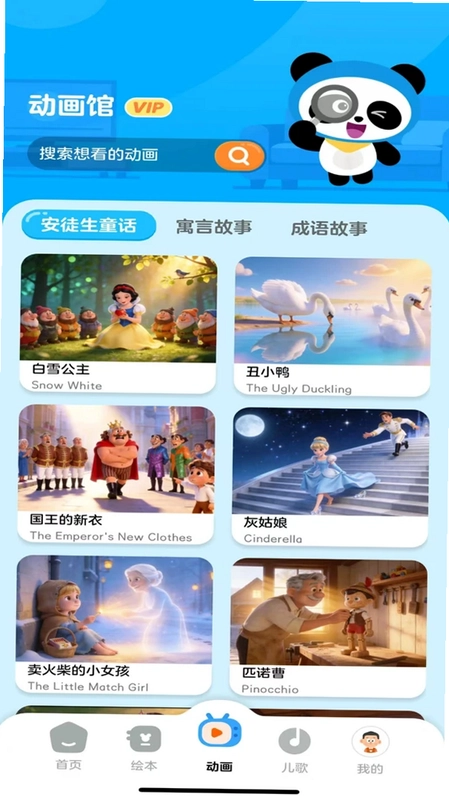Select the 安徒生童话 tab
This screenshot has height=800, width=449.
89,225
